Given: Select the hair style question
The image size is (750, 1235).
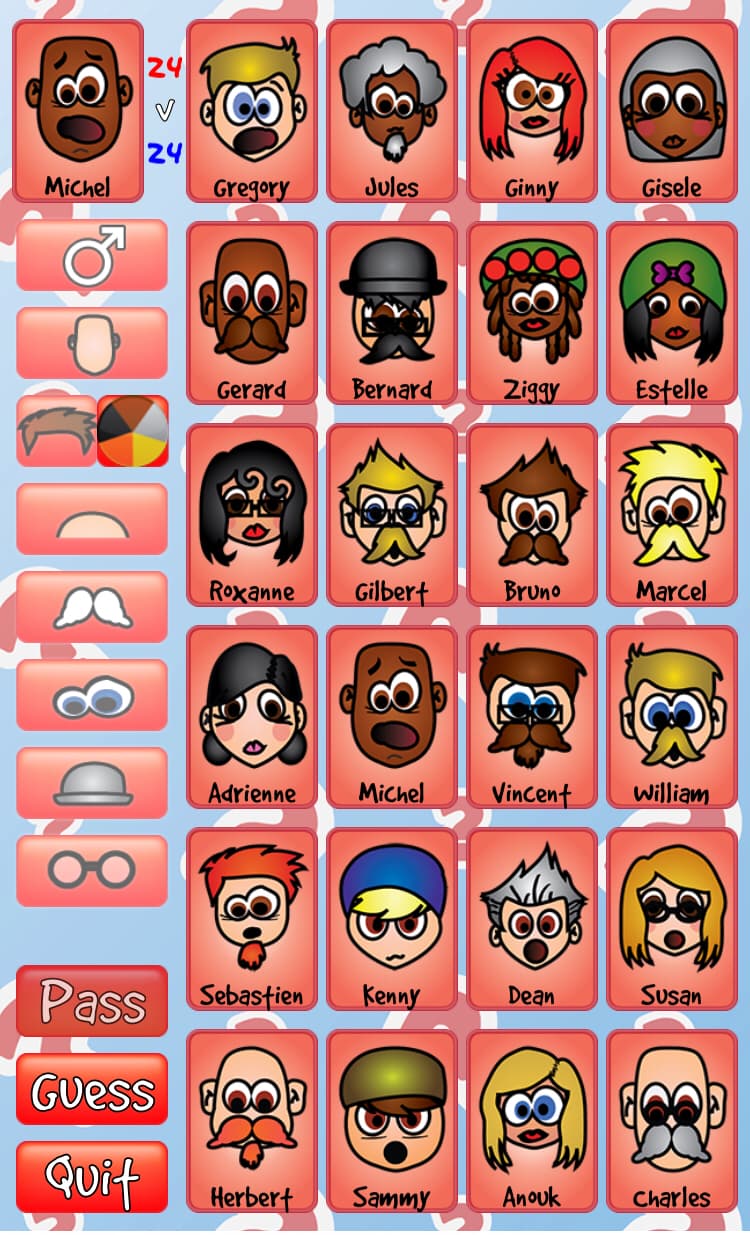Looking at the screenshot, I should [x=56, y=431].
